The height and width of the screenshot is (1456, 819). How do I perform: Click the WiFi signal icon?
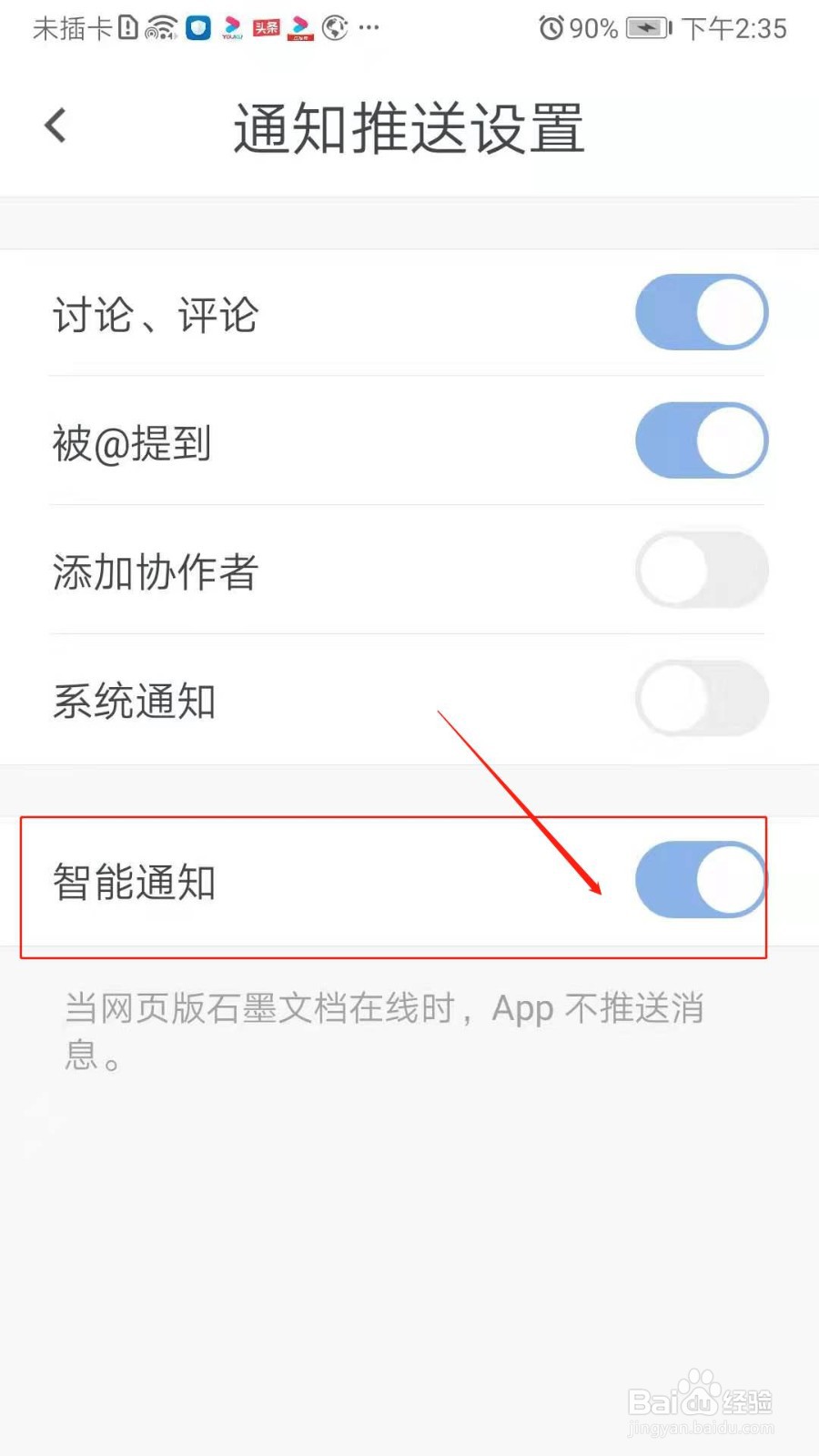(x=161, y=27)
